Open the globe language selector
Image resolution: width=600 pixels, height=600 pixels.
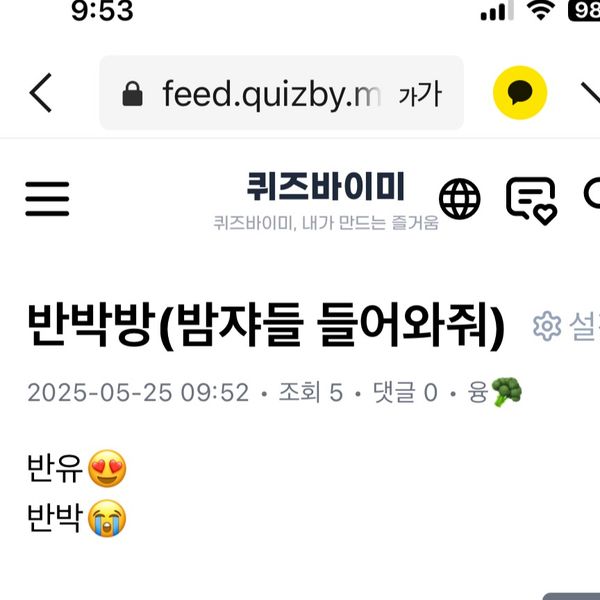tap(460, 199)
